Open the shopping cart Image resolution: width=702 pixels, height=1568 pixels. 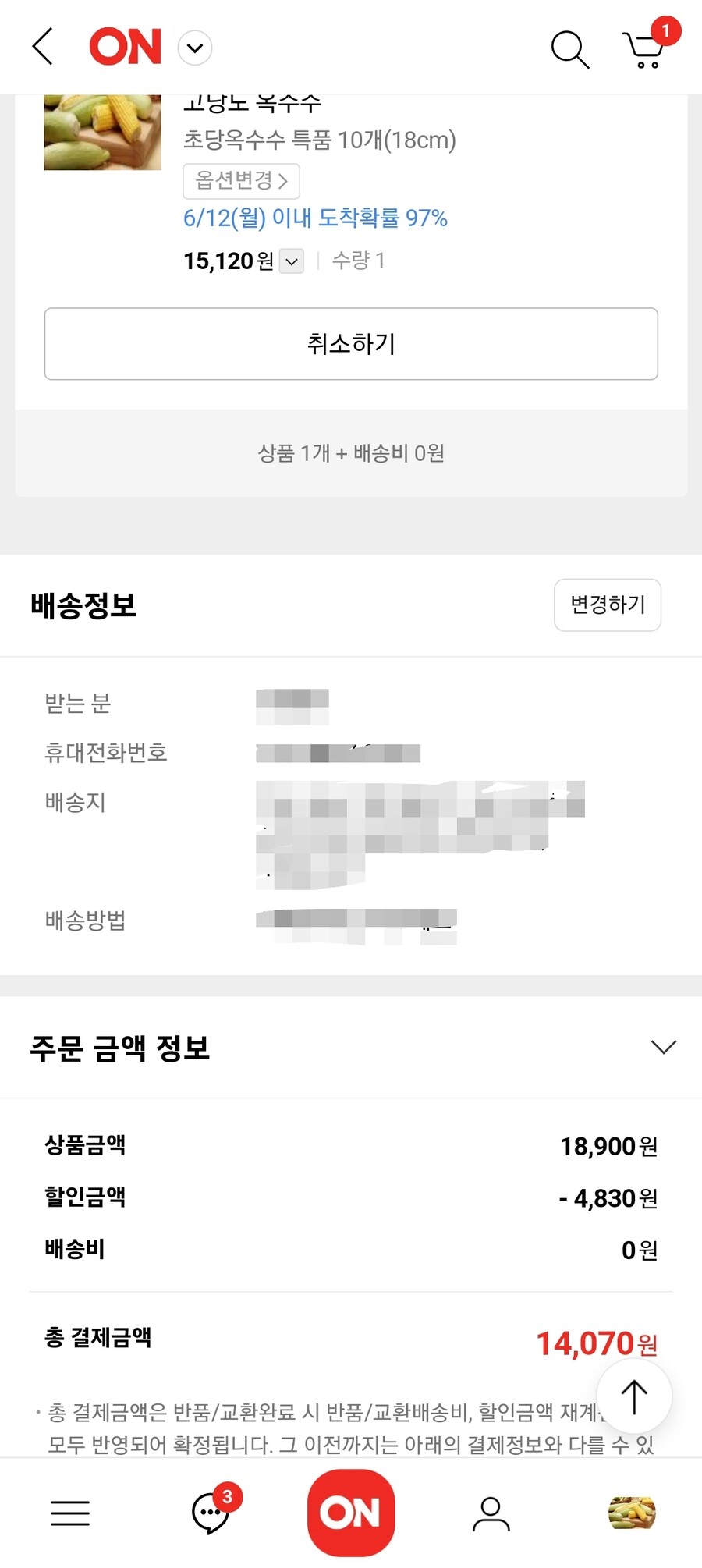click(645, 50)
